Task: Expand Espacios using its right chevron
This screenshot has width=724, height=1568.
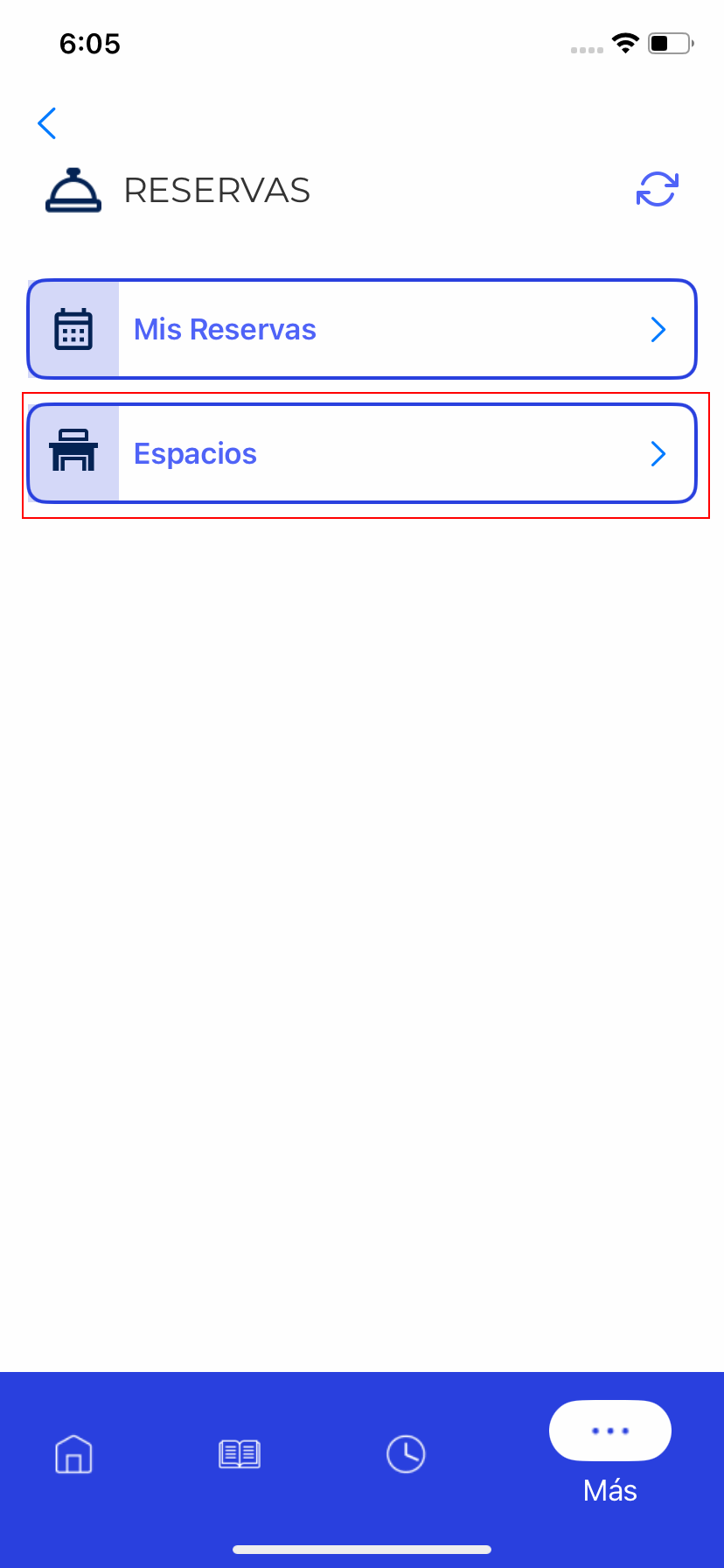Action: tap(658, 454)
